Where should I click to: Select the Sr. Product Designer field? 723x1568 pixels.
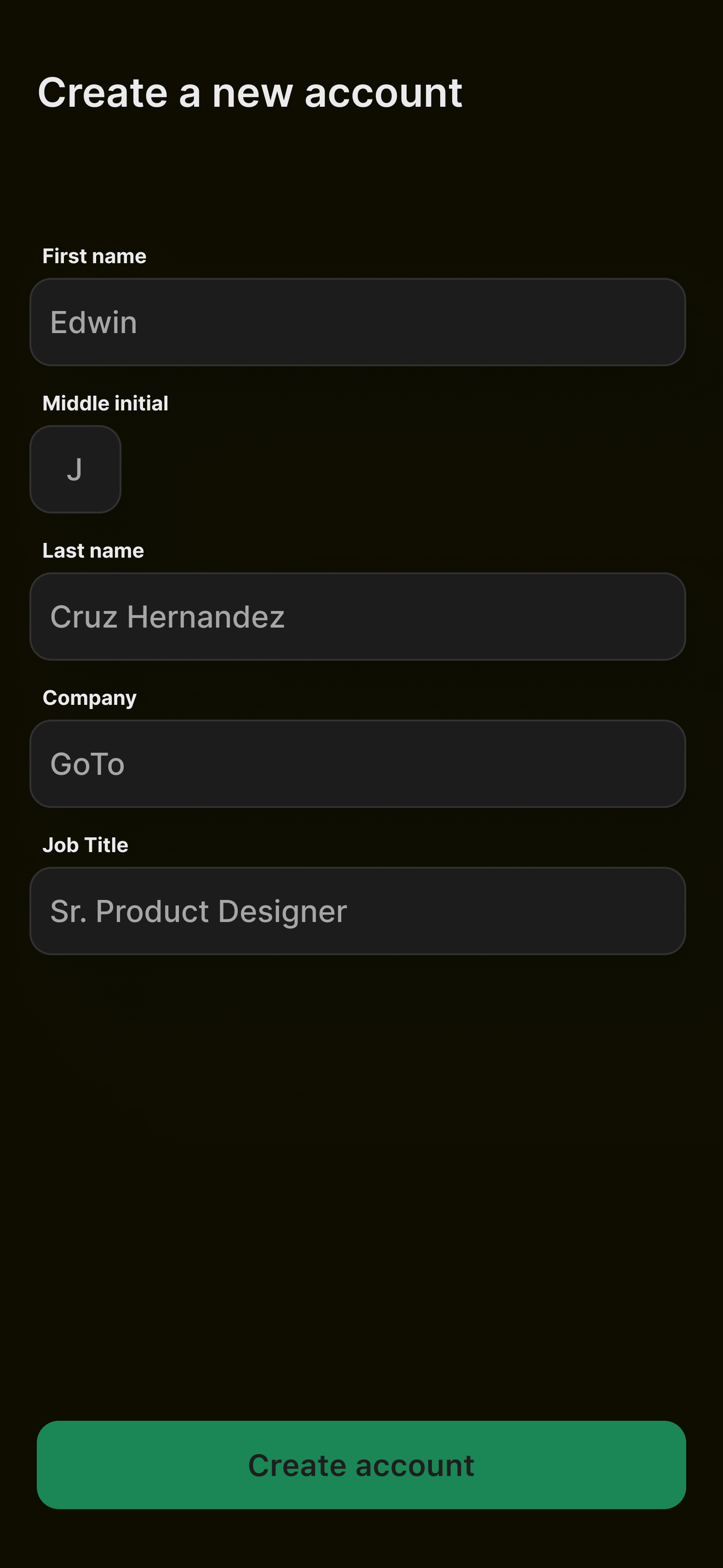pyautogui.click(x=198, y=910)
